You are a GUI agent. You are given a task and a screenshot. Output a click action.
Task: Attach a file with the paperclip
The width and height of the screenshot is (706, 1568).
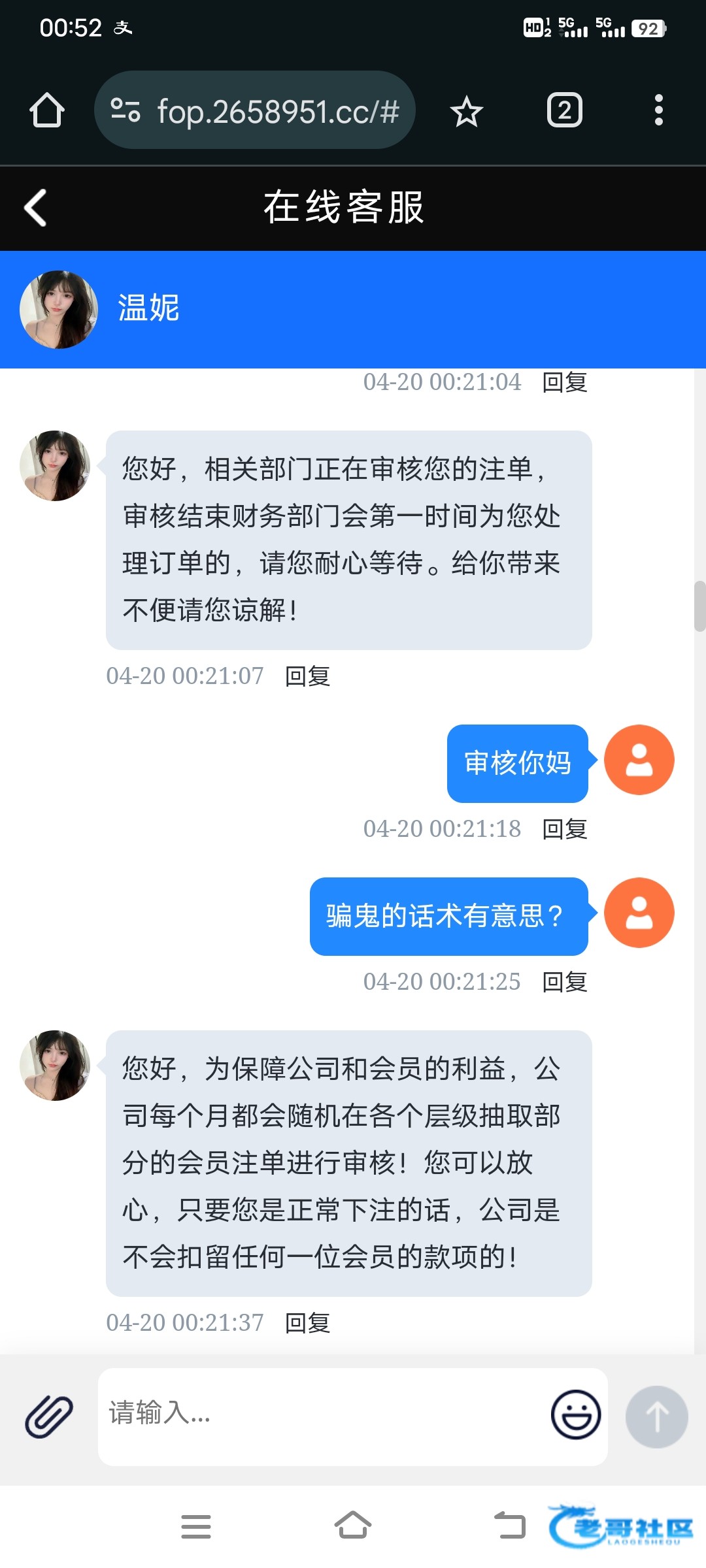pyautogui.click(x=49, y=1416)
